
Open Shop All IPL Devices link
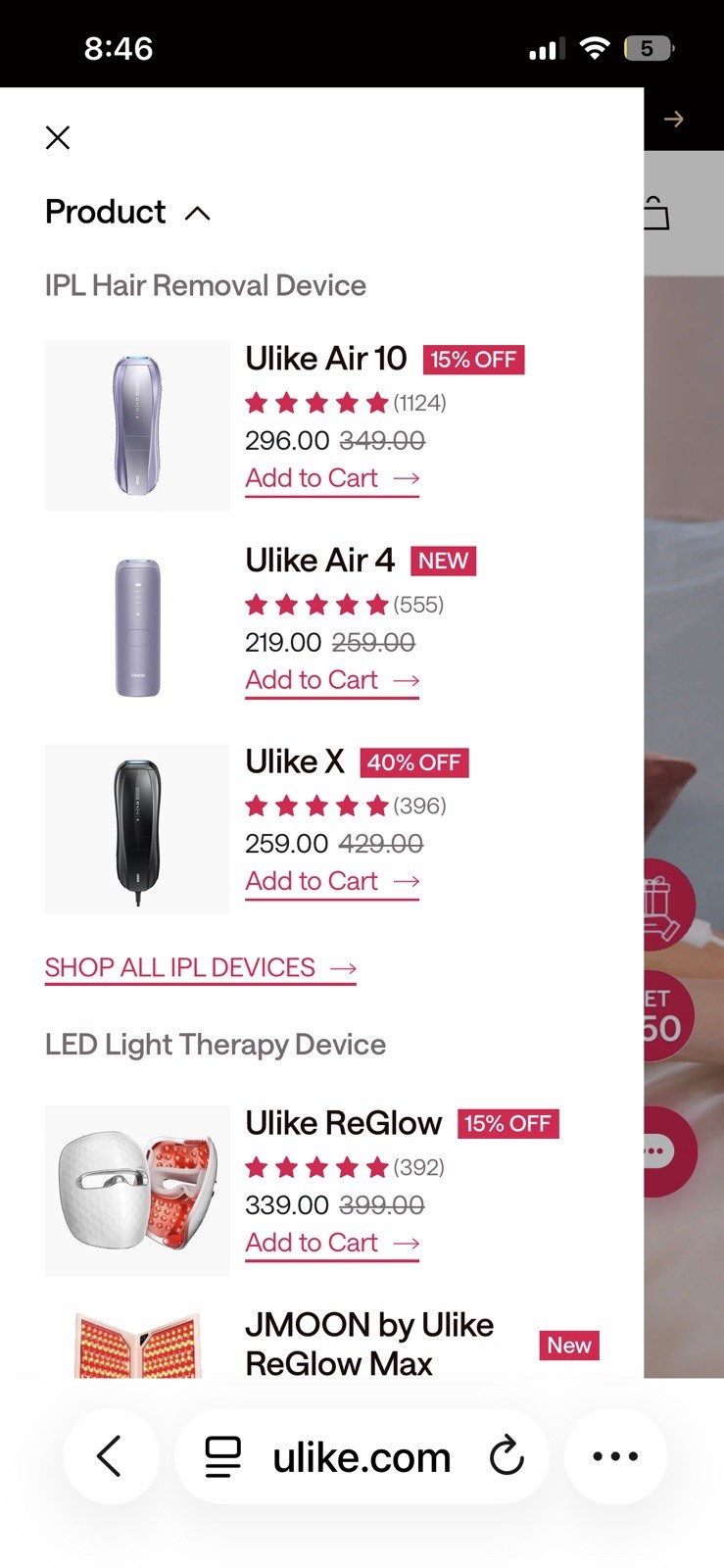tap(200, 967)
